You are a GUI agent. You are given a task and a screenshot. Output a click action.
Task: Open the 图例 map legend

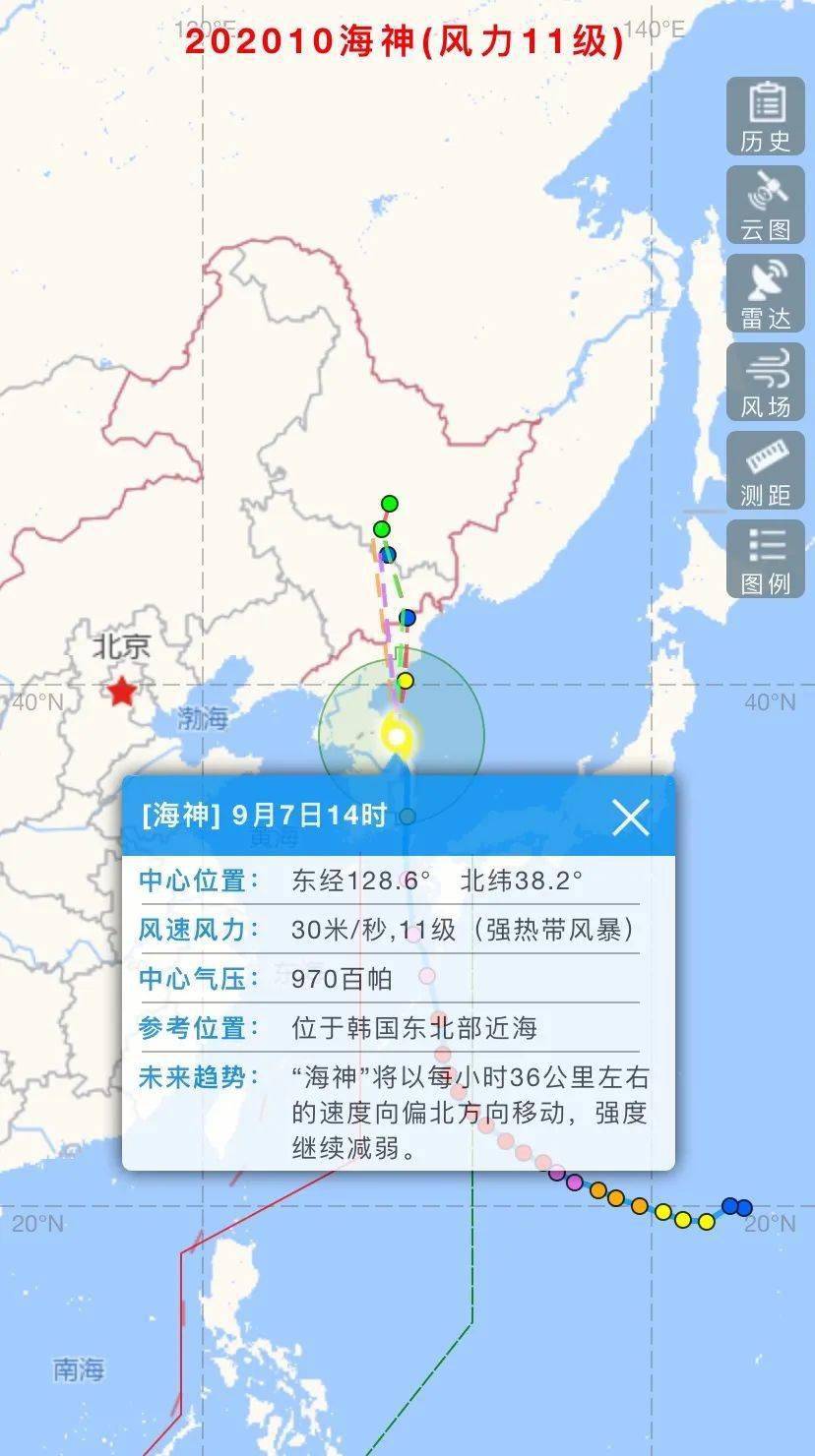click(767, 559)
